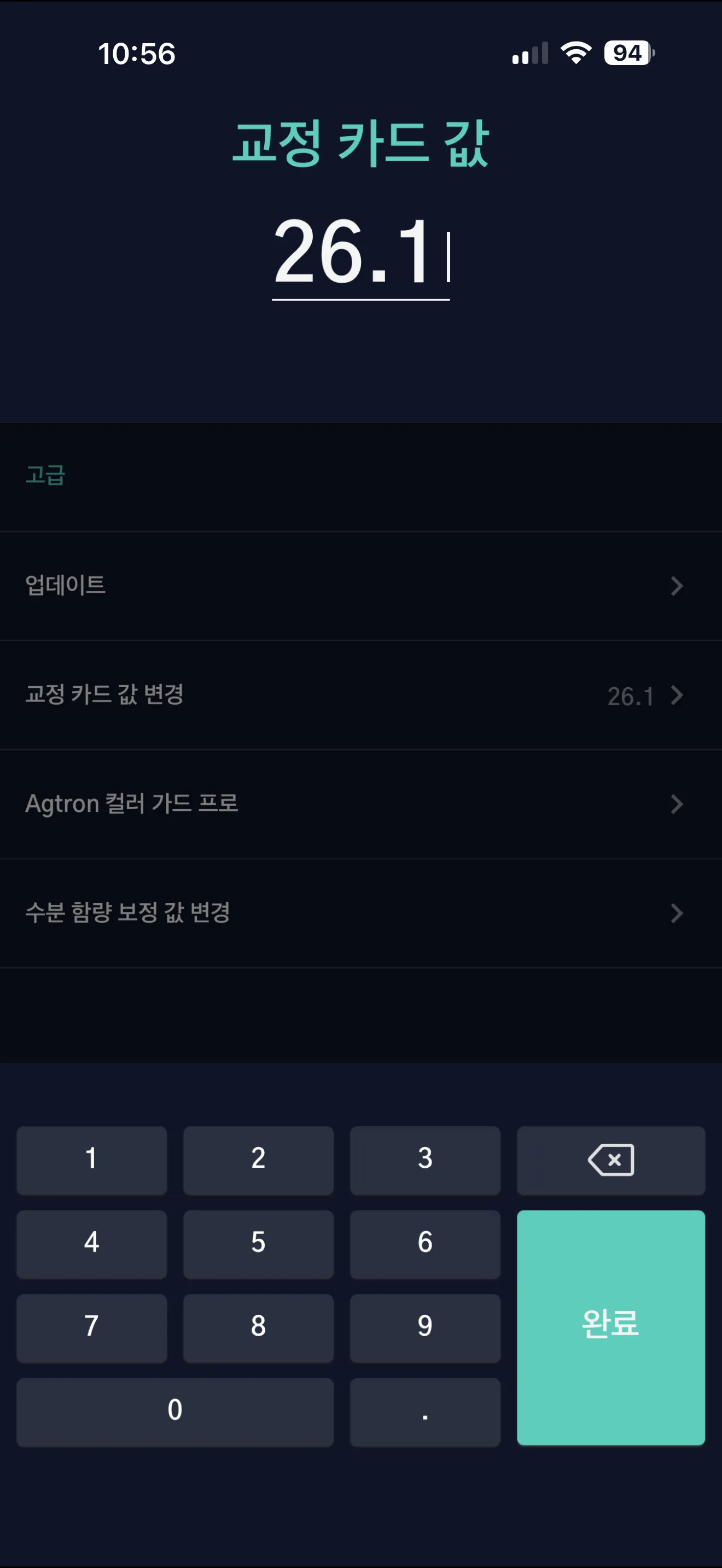Delete the last digit with backspace

[x=610, y=1160]
